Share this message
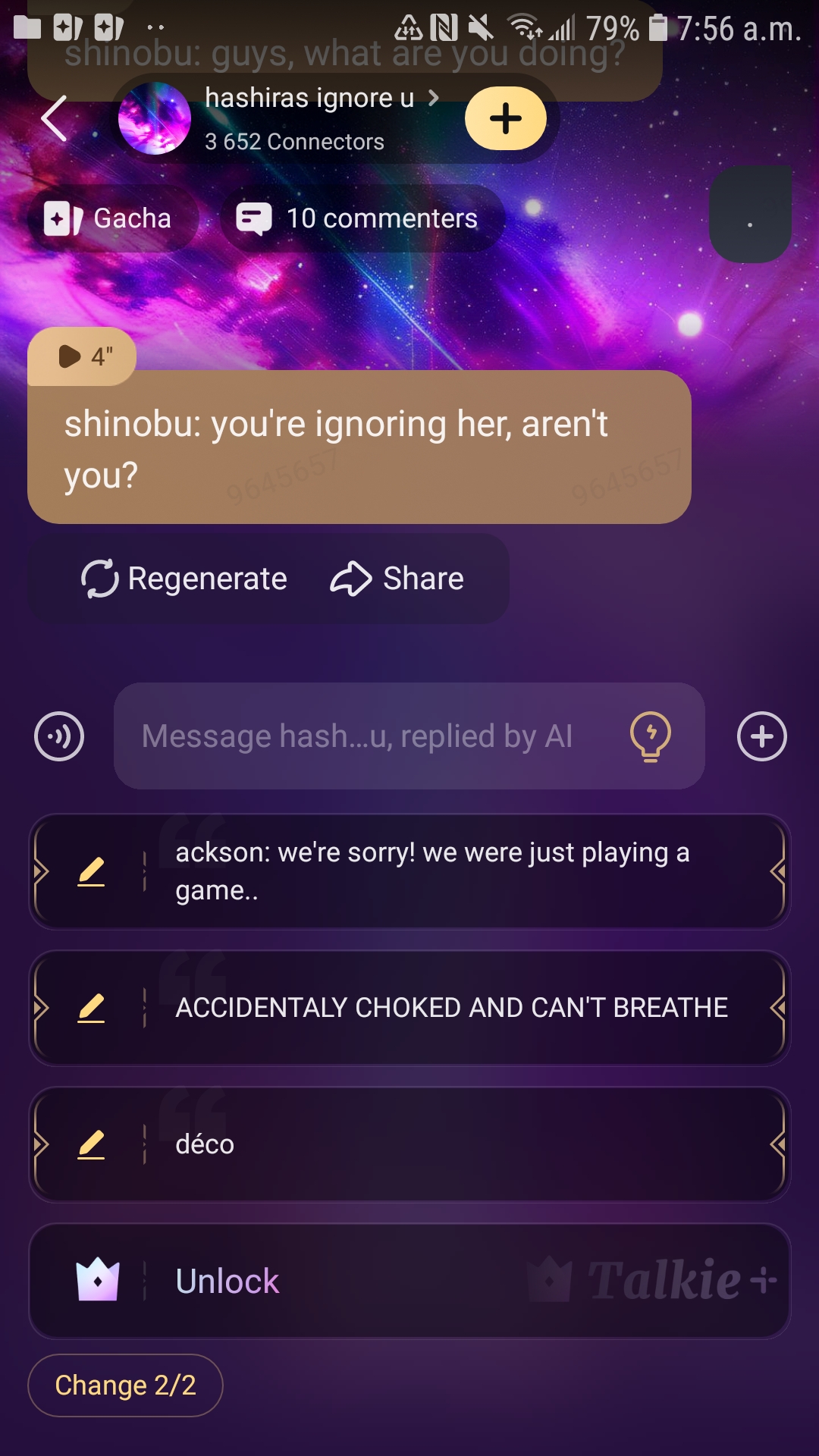Viewport: 819px width, 1456px height. [x=397, y=579]
